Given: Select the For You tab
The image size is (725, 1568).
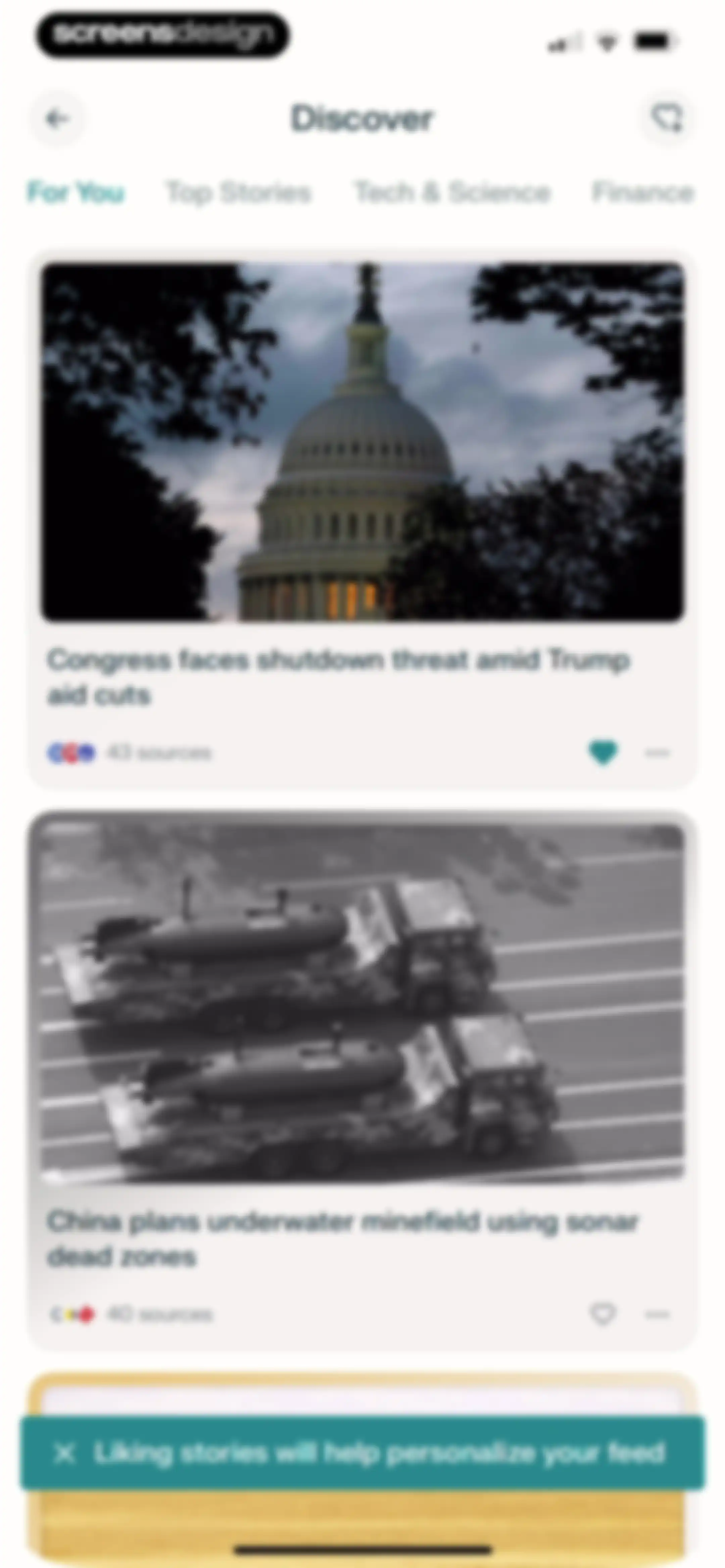Looking at the screenshot, I should coord(76,192).
